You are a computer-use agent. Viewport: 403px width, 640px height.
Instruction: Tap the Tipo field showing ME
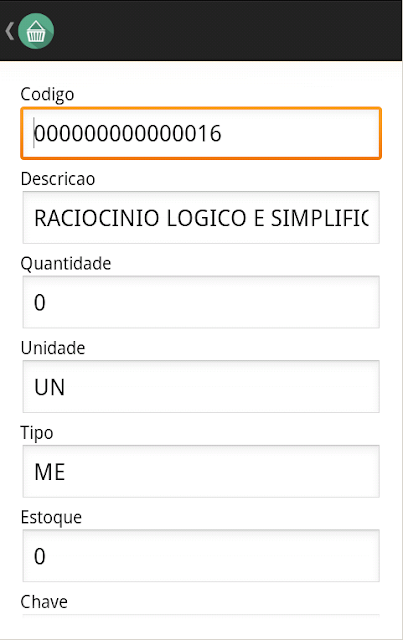pyautogui.click(x=201, y=471)
